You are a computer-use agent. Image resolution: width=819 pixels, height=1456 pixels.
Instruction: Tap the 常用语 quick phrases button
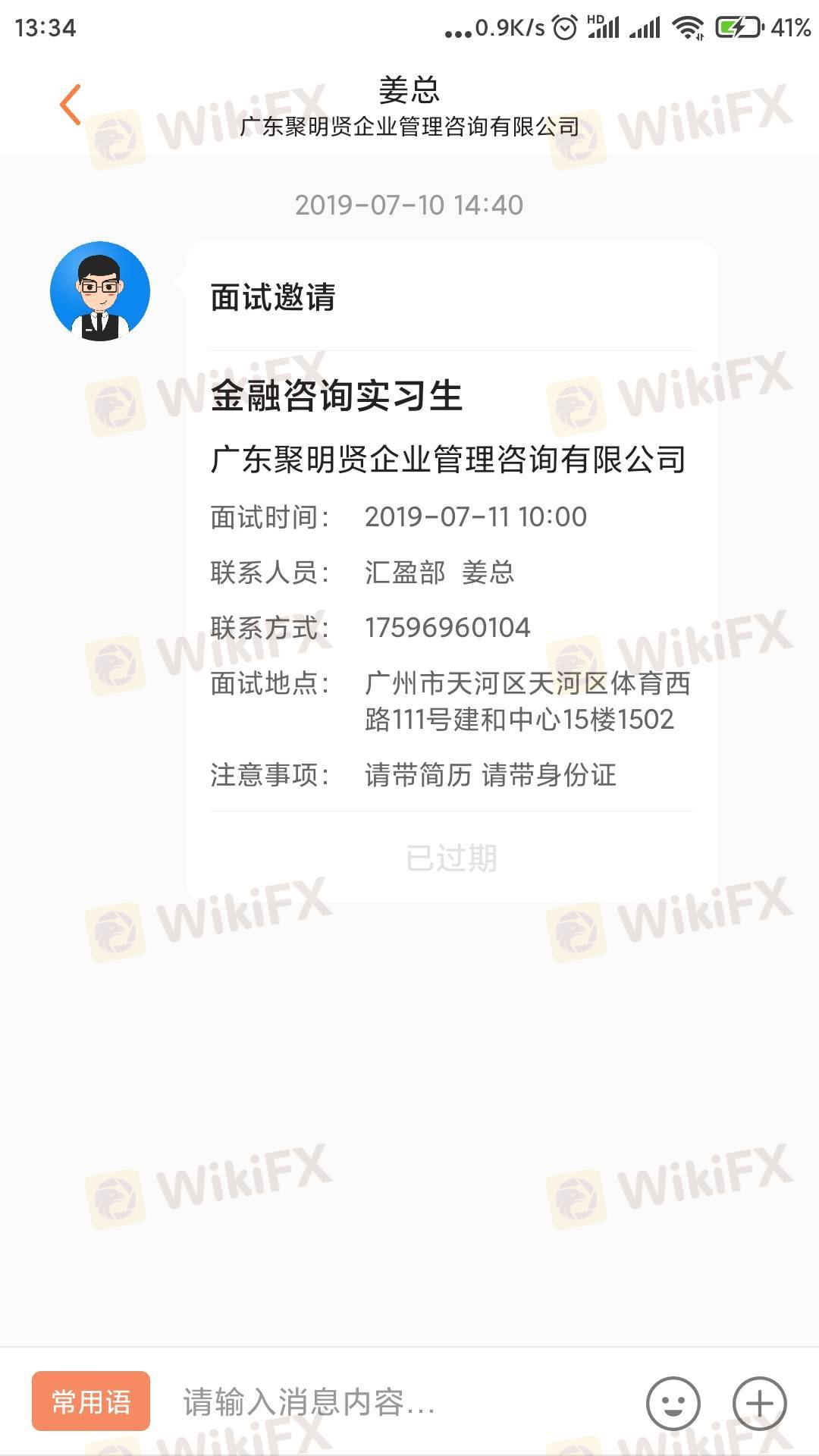91,1401
